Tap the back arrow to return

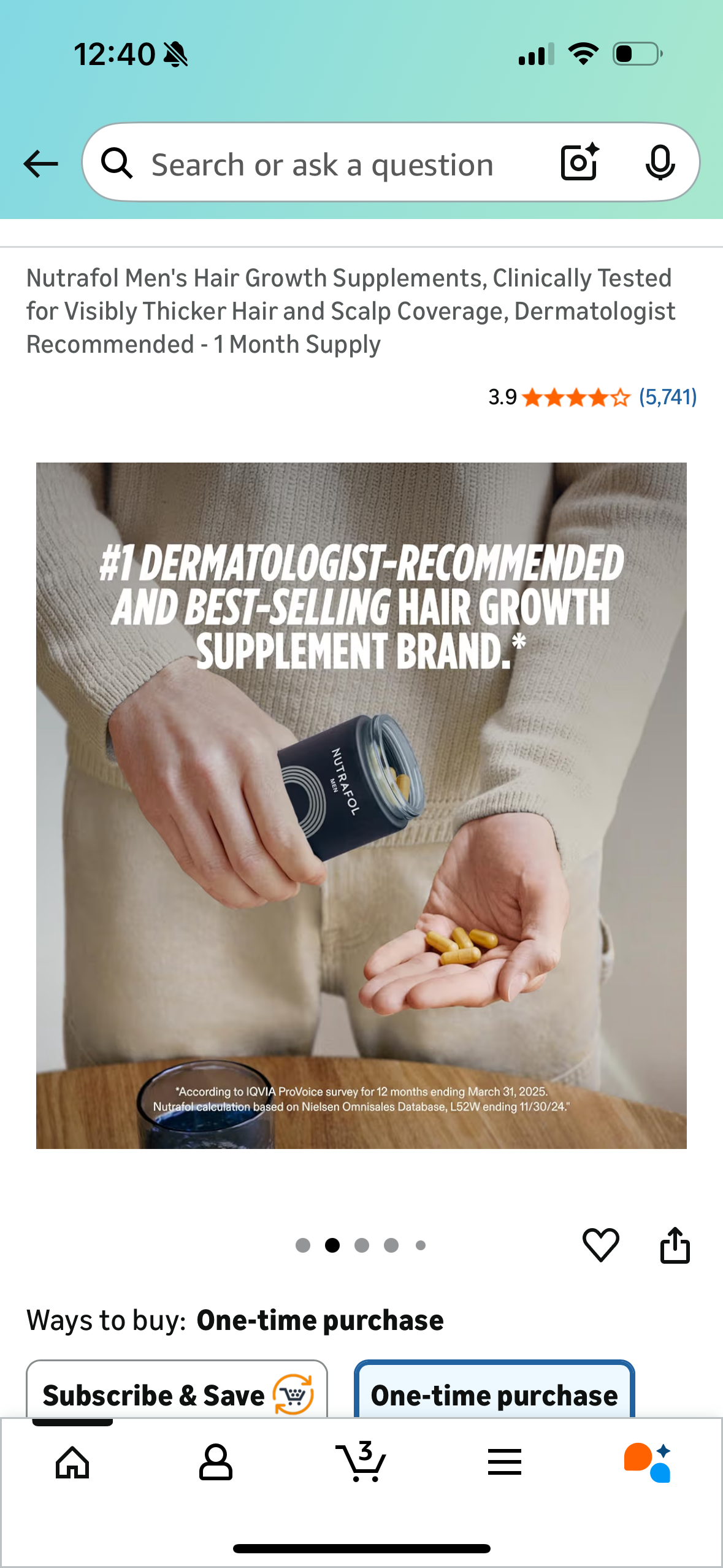(x=39, y=163)
